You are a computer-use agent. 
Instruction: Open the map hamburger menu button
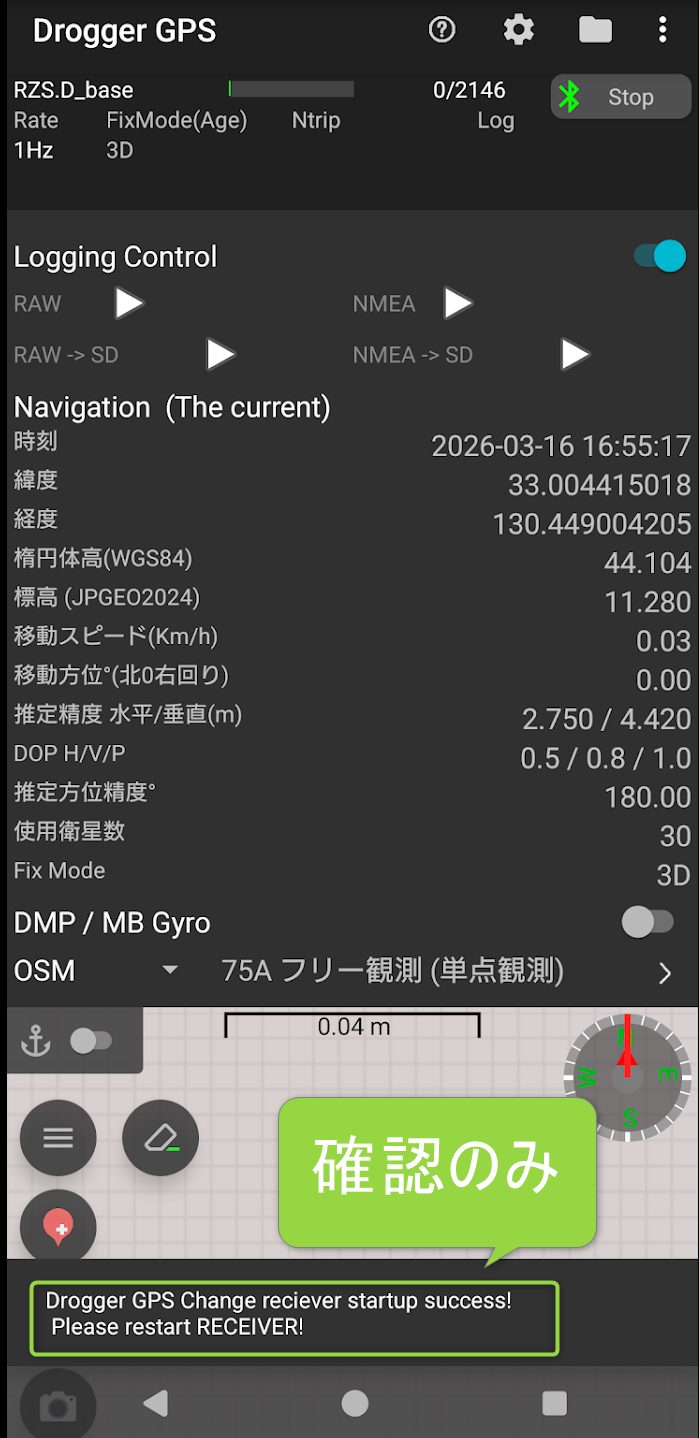tap(58, 1138)
